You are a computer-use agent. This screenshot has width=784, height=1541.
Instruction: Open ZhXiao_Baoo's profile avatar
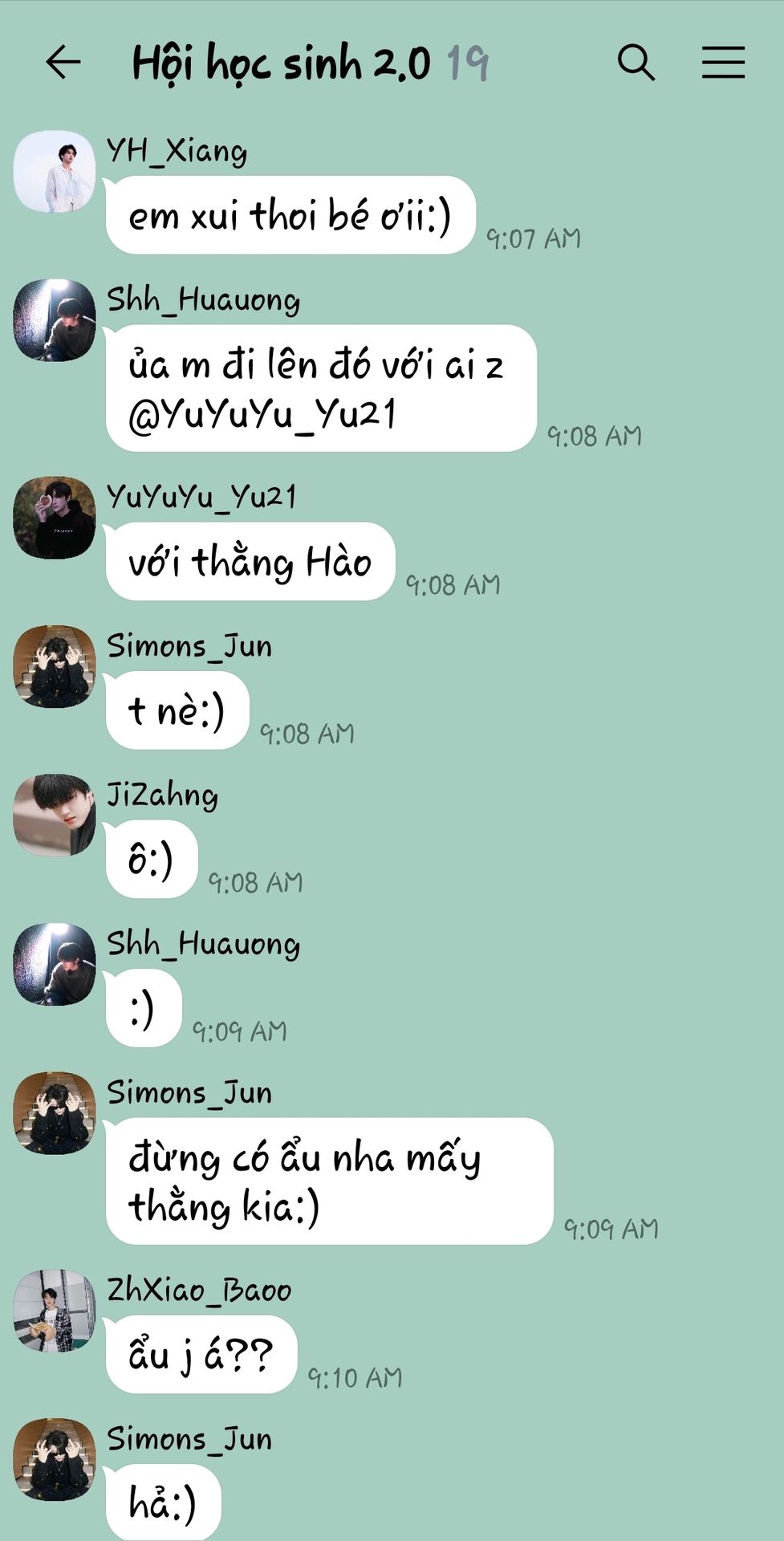tap(55, 1311)
